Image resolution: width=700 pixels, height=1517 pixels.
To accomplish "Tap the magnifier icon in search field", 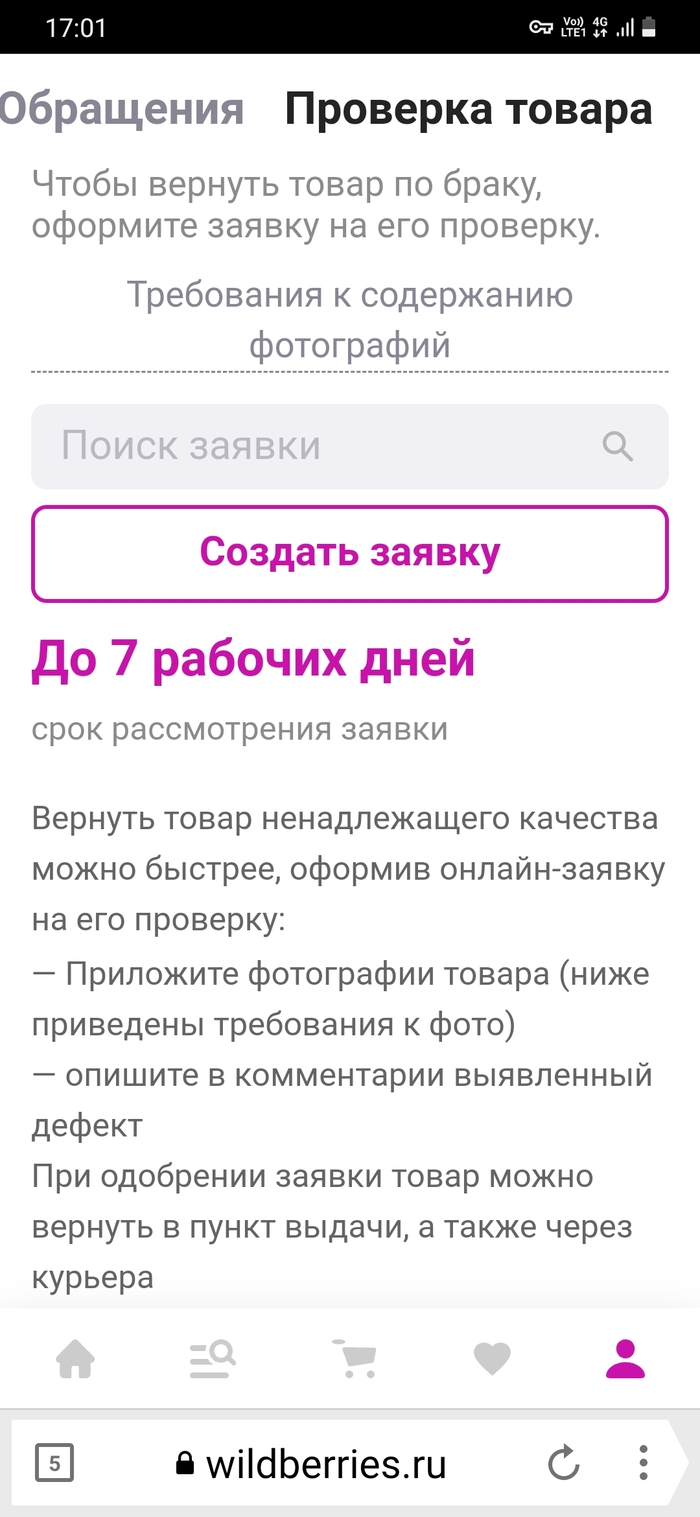I will (x=618, y=446).
